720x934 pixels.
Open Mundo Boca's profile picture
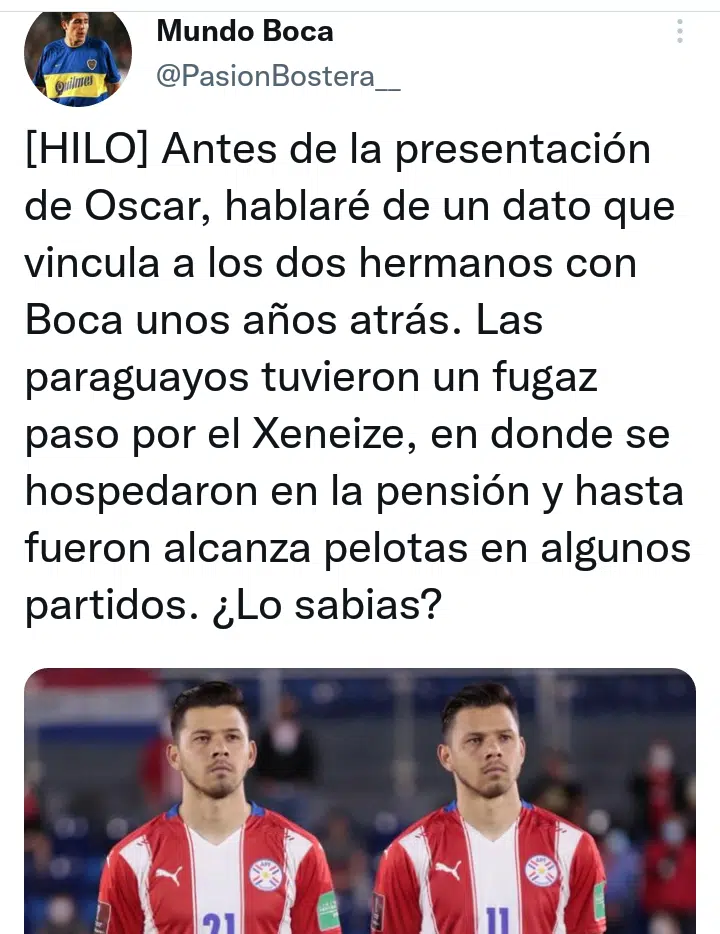(77, 59)
